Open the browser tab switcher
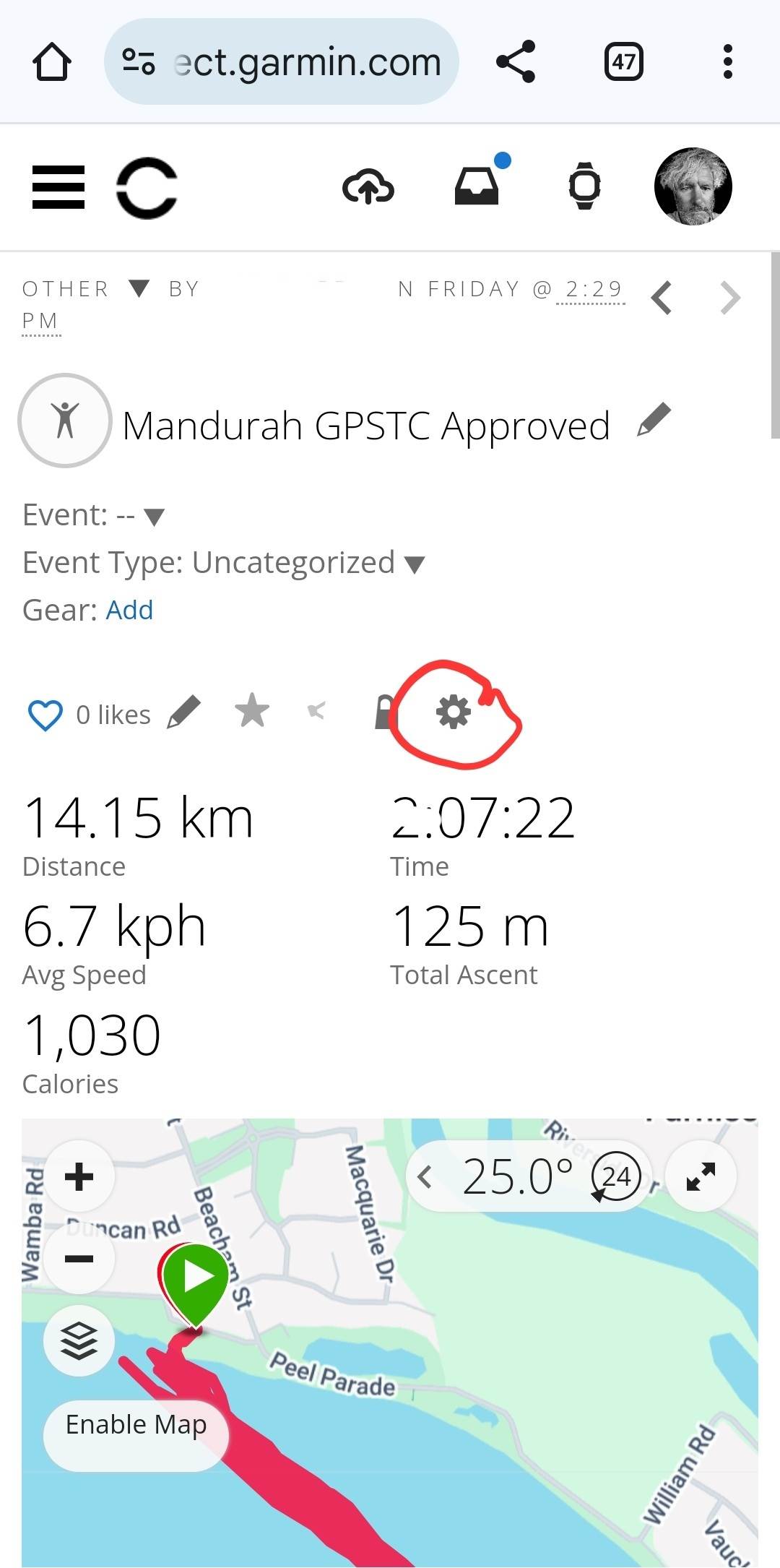780x1568 pixels. pos(623,62)
